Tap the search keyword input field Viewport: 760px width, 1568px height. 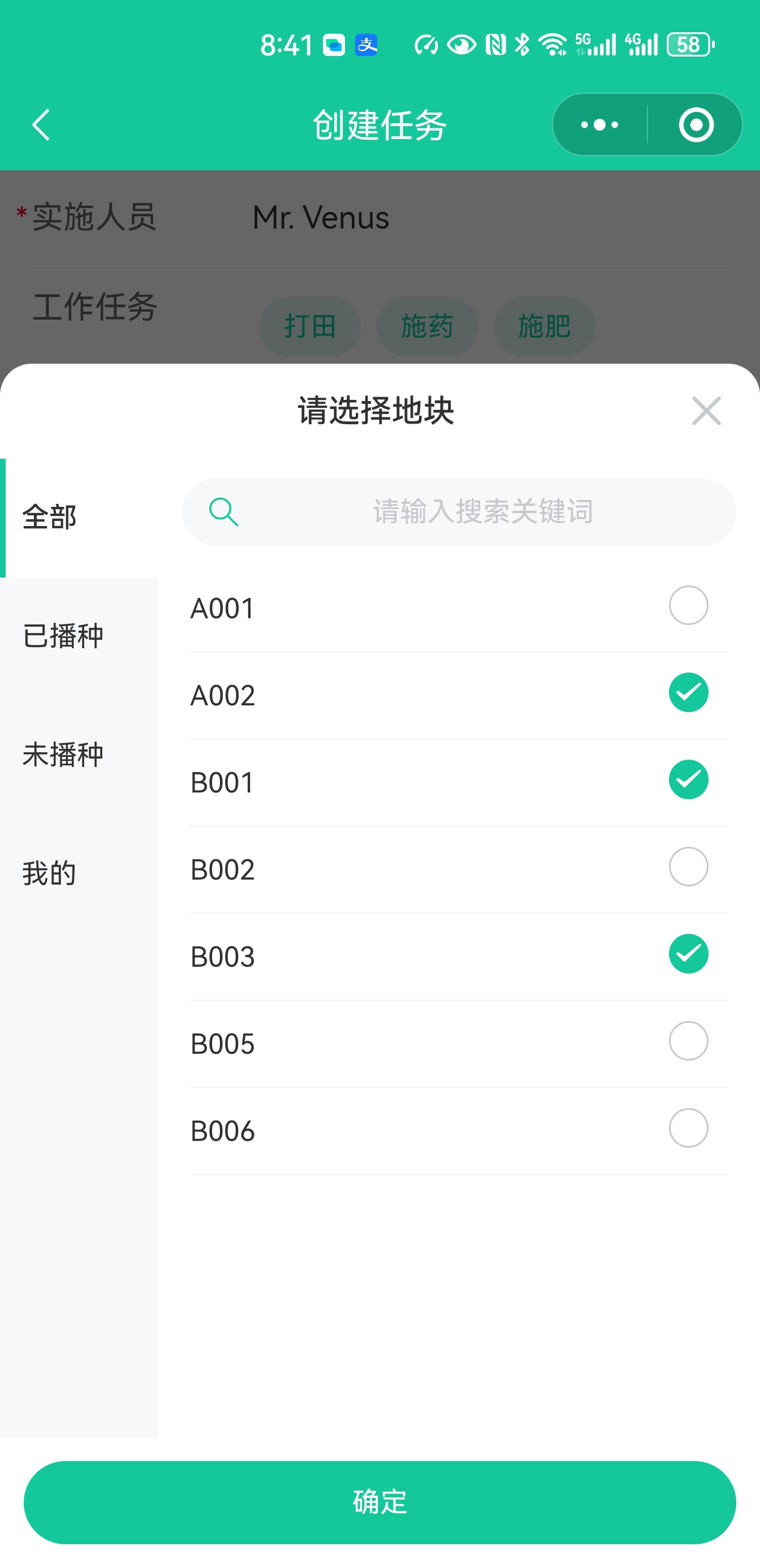coord(459,511)
